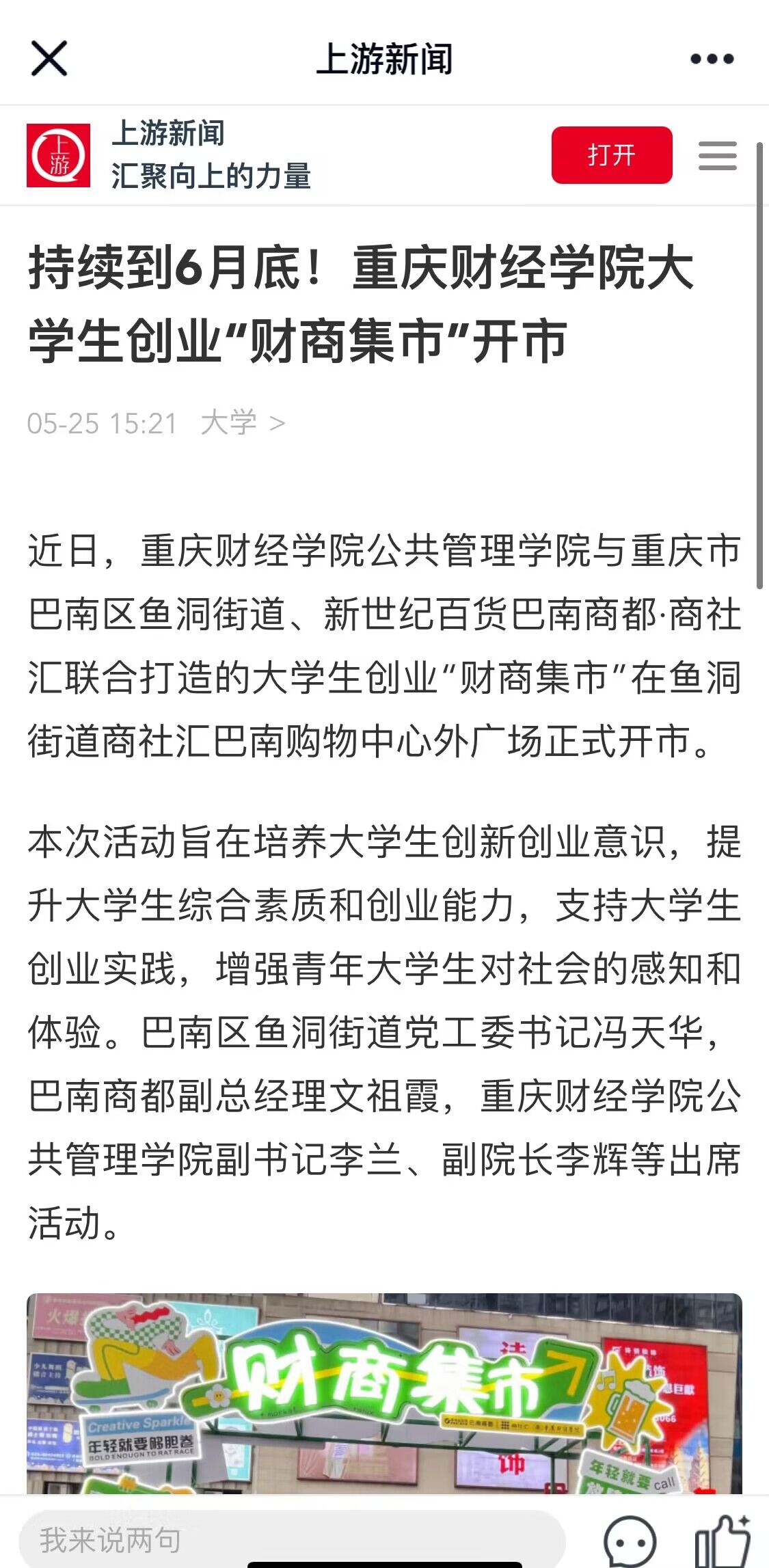
Task: Open the three-dot more options menu
Action: click(712, 59)
